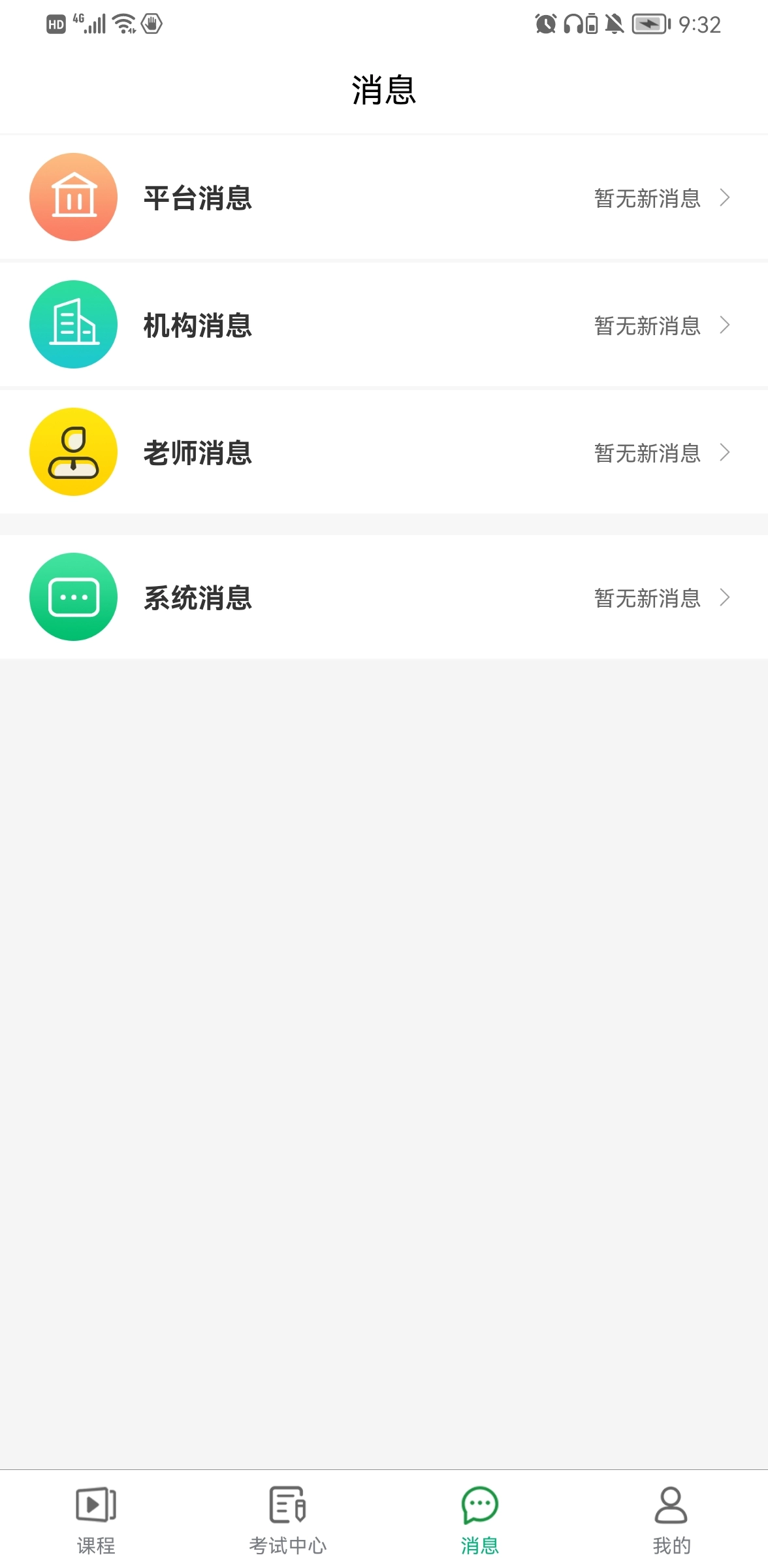
Task: Open the 平台消息 platform message icon
Action: tap(73, 197)
